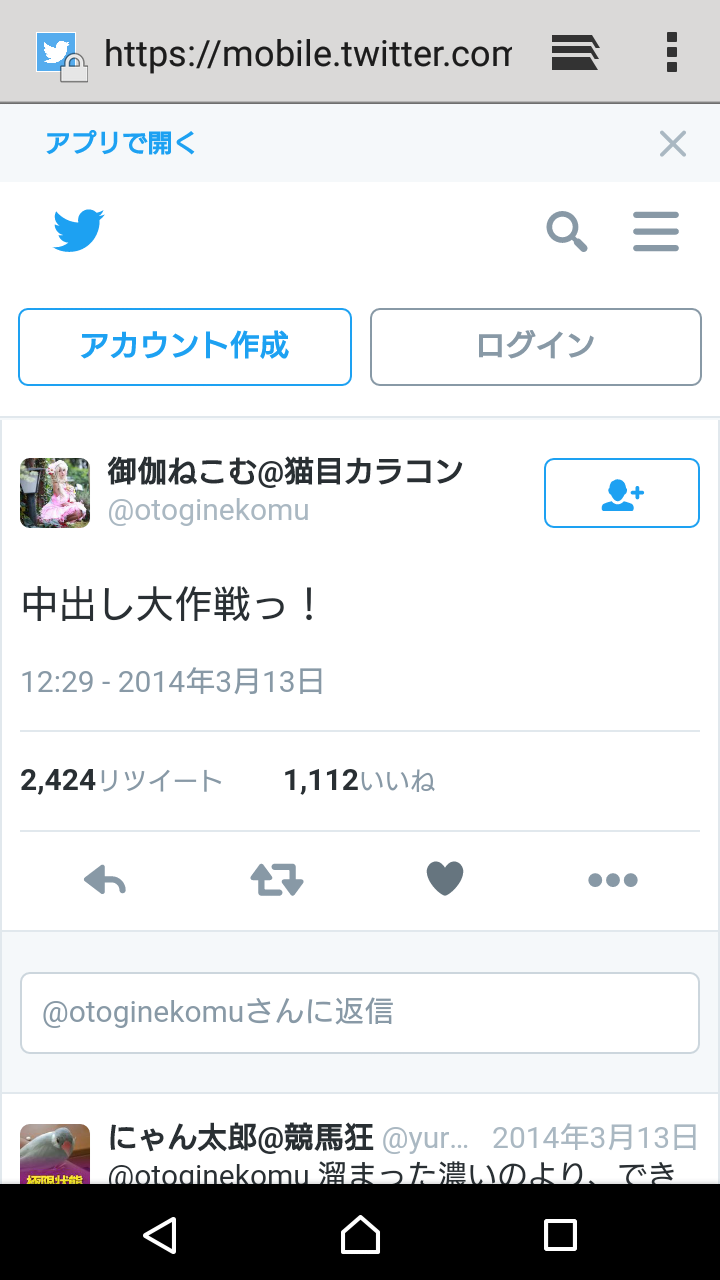Open the tweet's more options dots
This screenshot has height=1280, width=720.
[x=613, y=880]
